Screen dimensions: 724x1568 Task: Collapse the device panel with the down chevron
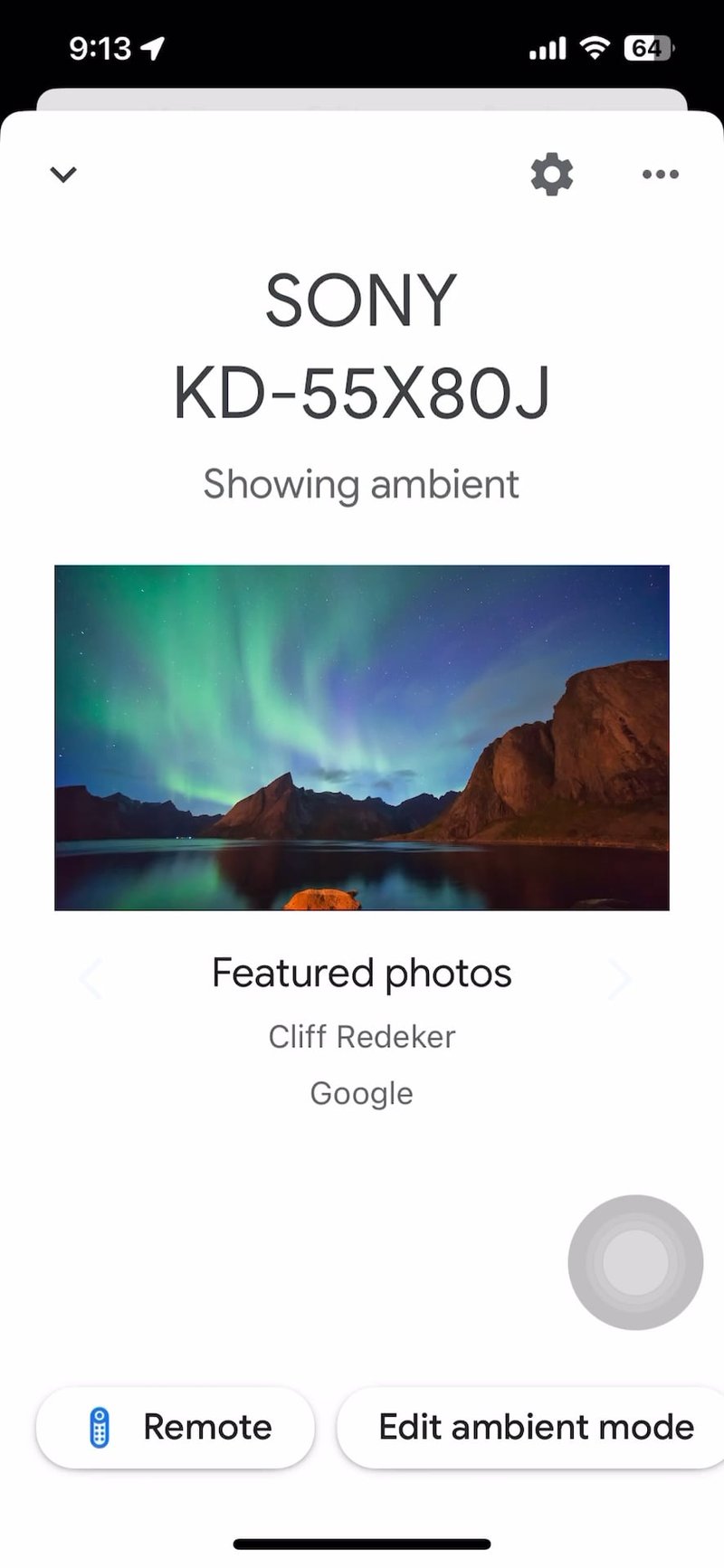[63, 174]
